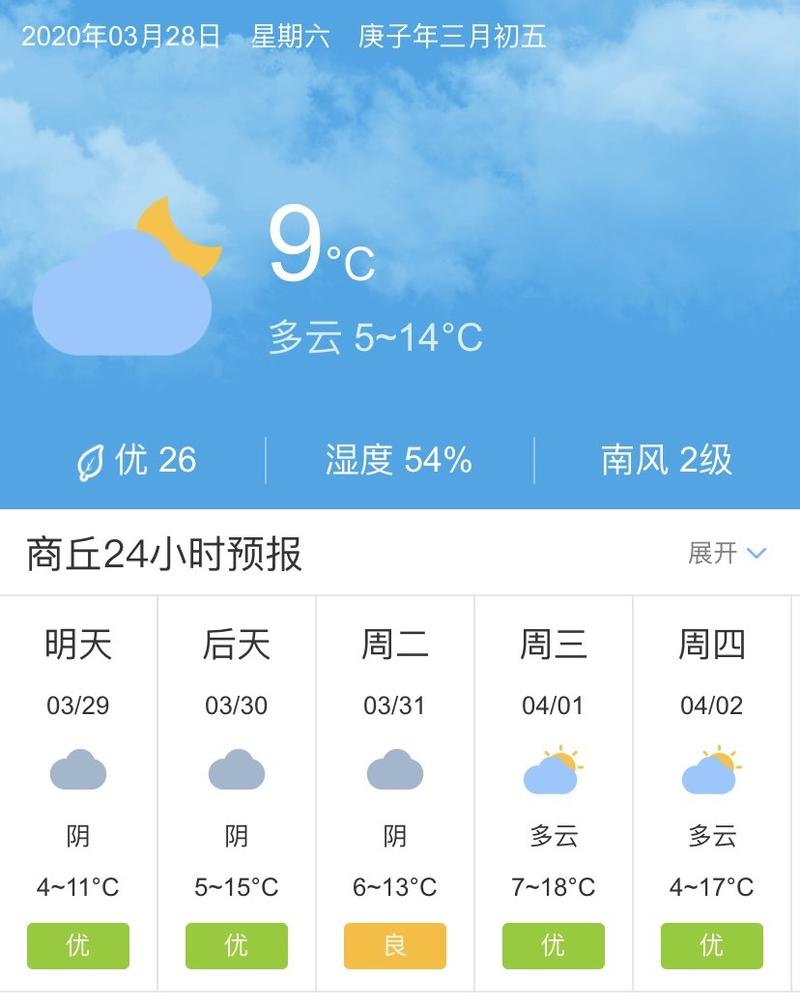Show the 周四 04/02 forecast card
800x1006 pixels.
click(712, 790)
